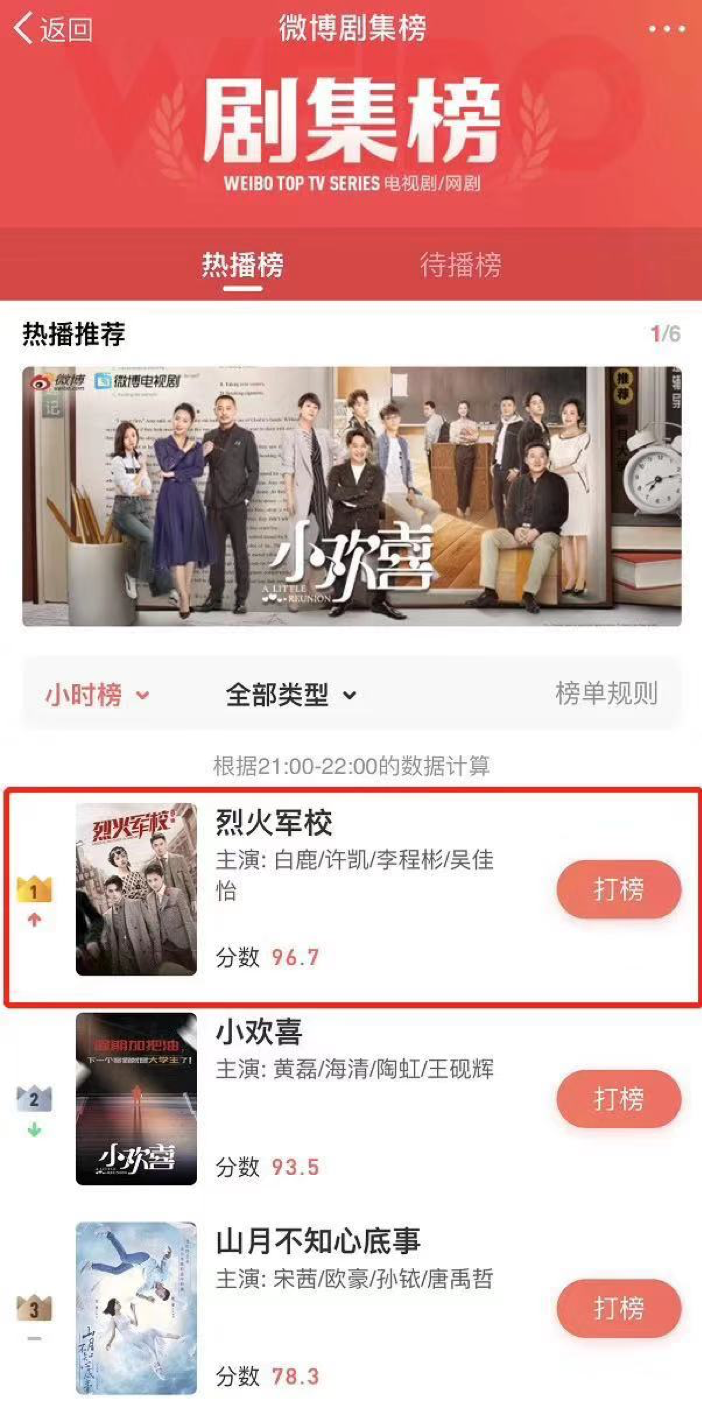Switch to the 待播榜 tab
The height and width of the screenshot is (1427, 702).
coord(460,265)
